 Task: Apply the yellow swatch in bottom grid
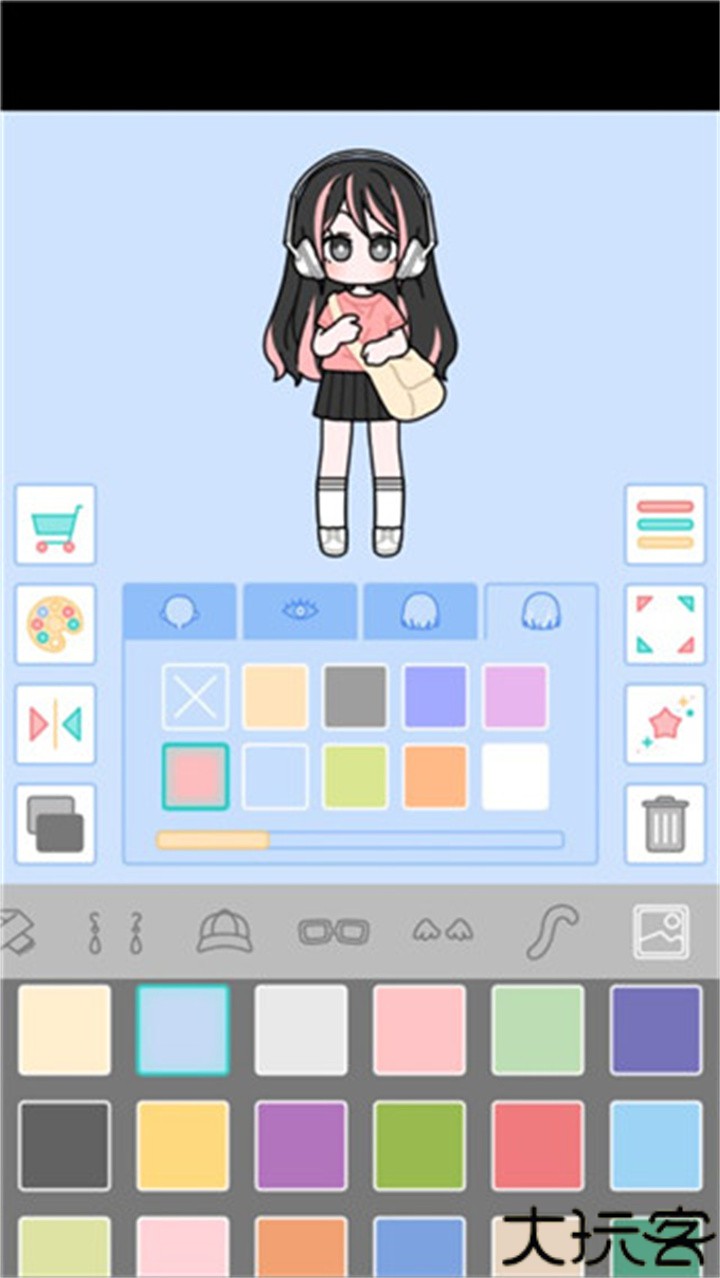(x=183, y=1146)
